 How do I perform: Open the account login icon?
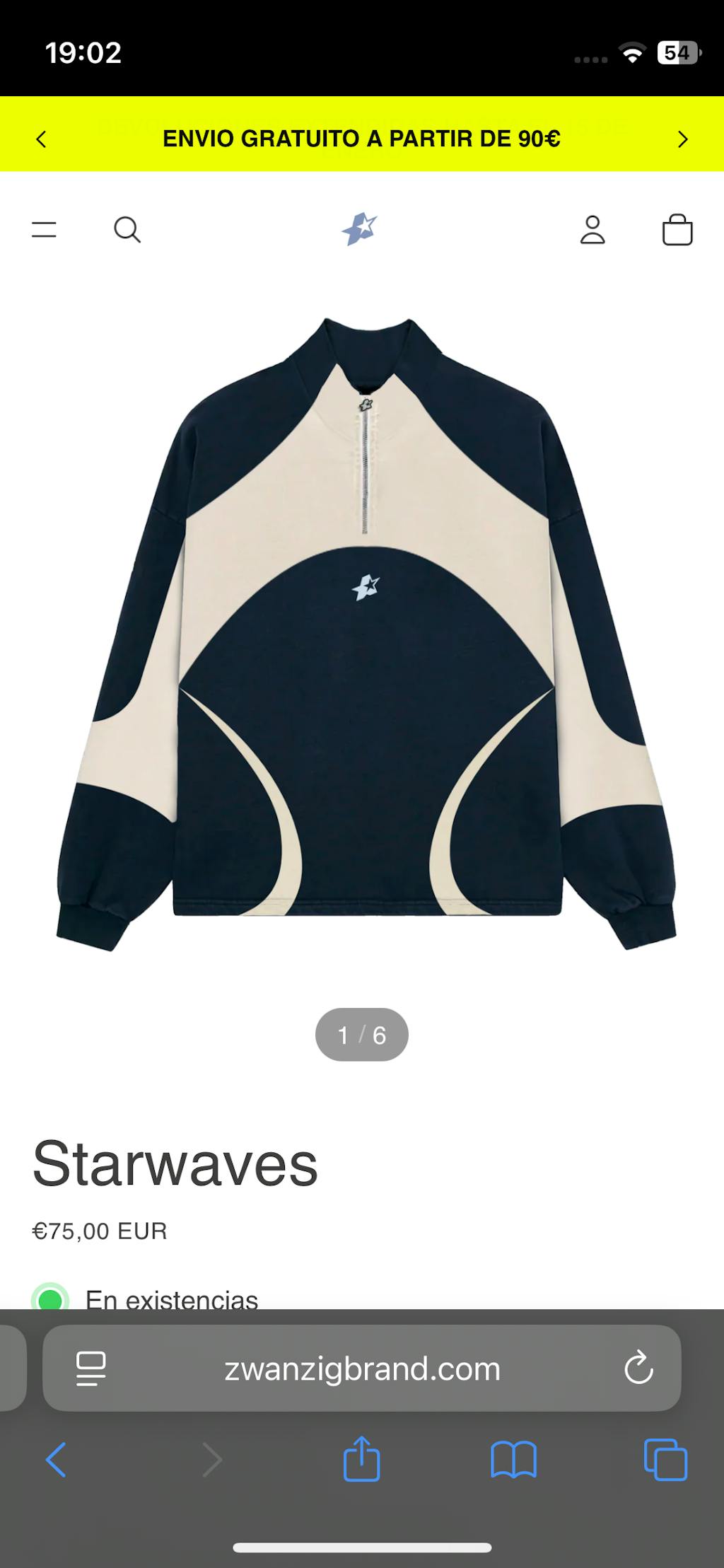coord(592,230)
